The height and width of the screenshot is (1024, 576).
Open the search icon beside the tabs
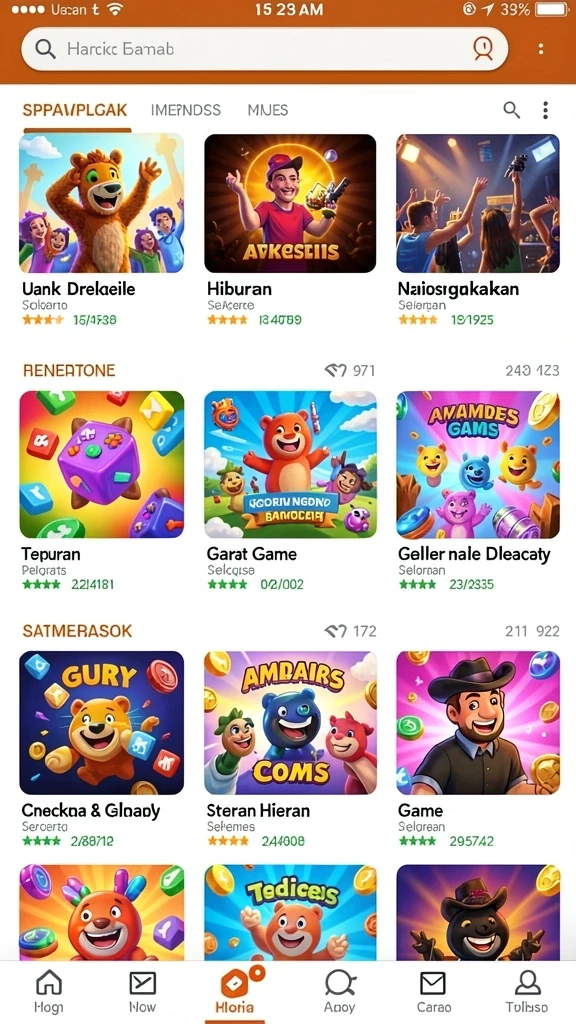pos(512,110)
